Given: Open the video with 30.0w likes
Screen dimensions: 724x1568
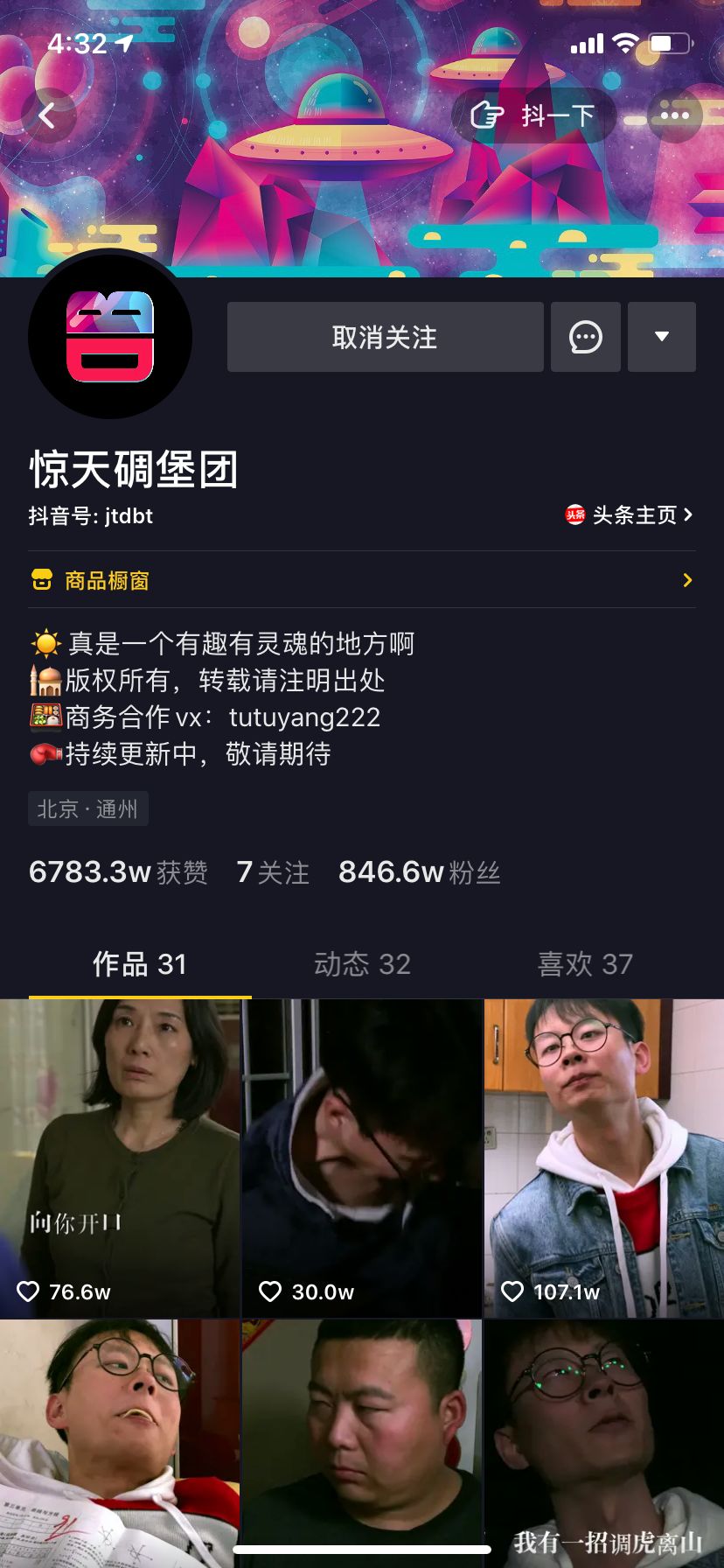Looking at the screenshot, I should pyautogui.click(x=361, y=1158).
